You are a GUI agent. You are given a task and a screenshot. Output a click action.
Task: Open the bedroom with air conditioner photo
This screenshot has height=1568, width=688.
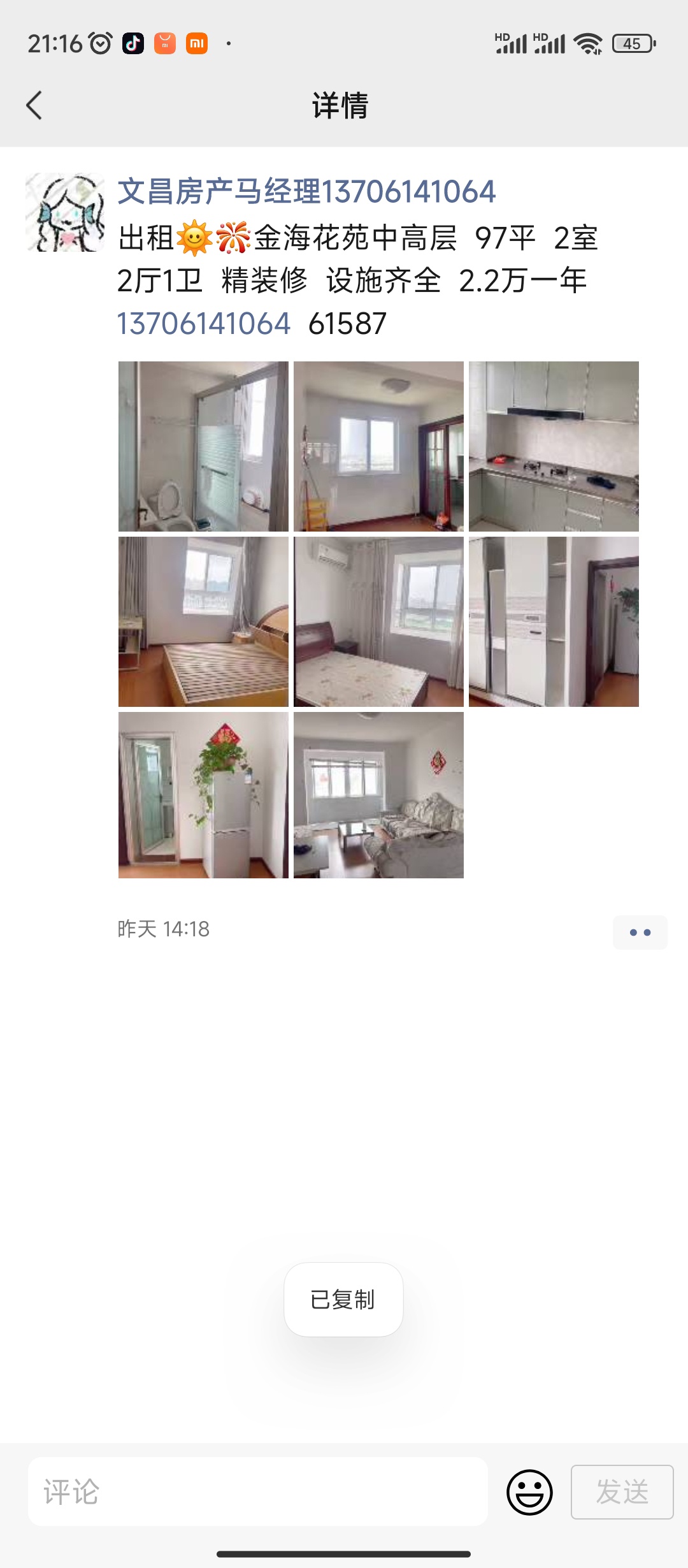(x=378, y=621)
